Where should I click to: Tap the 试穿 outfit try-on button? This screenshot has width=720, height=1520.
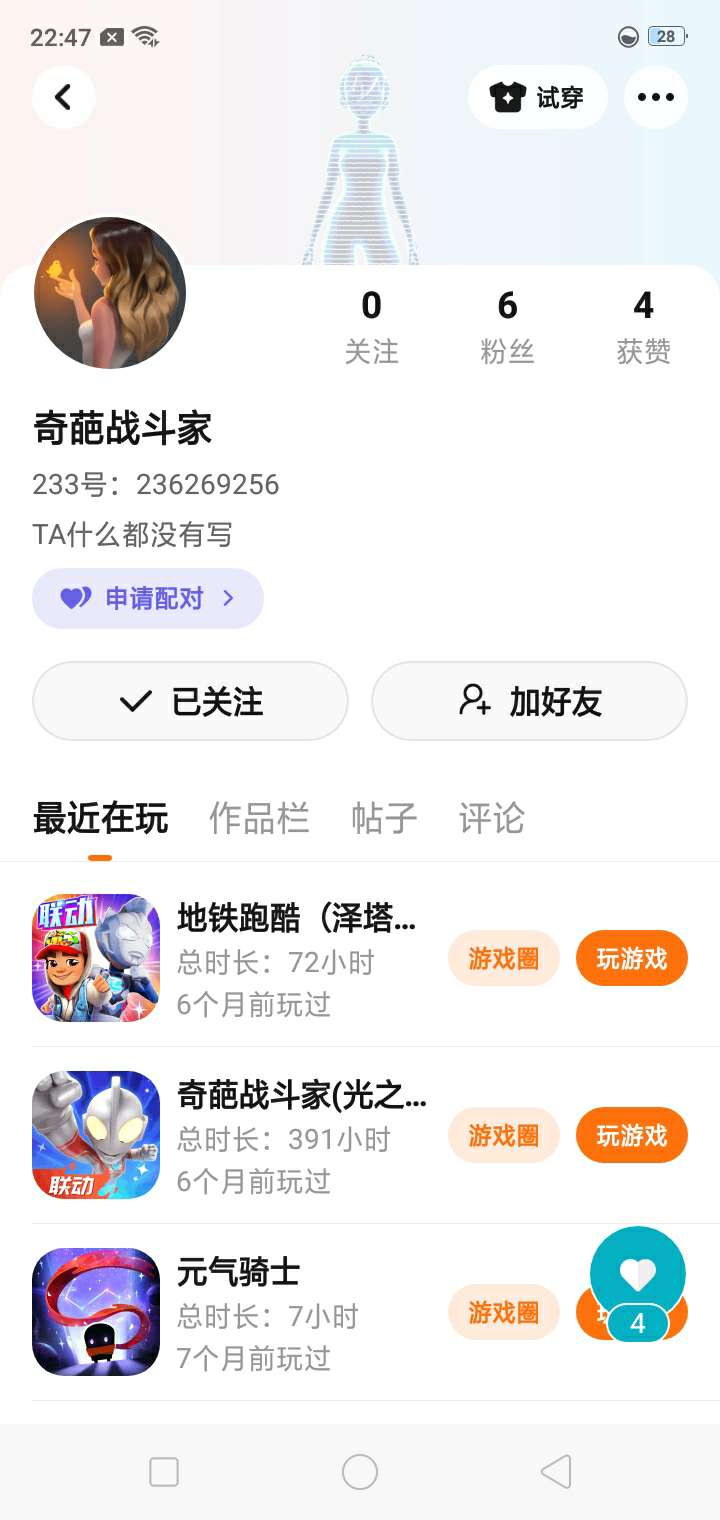coord(538,97)
